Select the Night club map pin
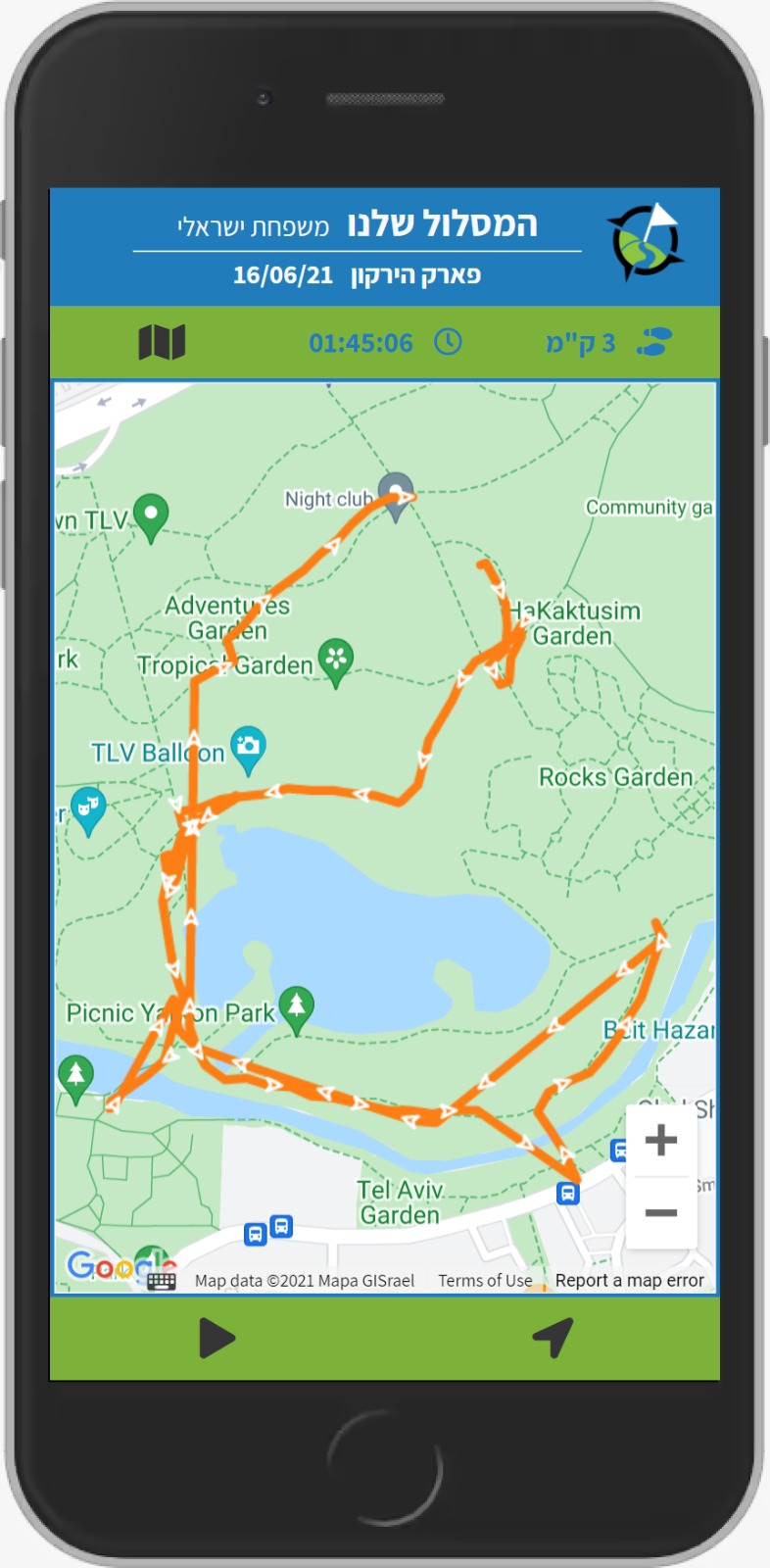 tap(396, 494)
